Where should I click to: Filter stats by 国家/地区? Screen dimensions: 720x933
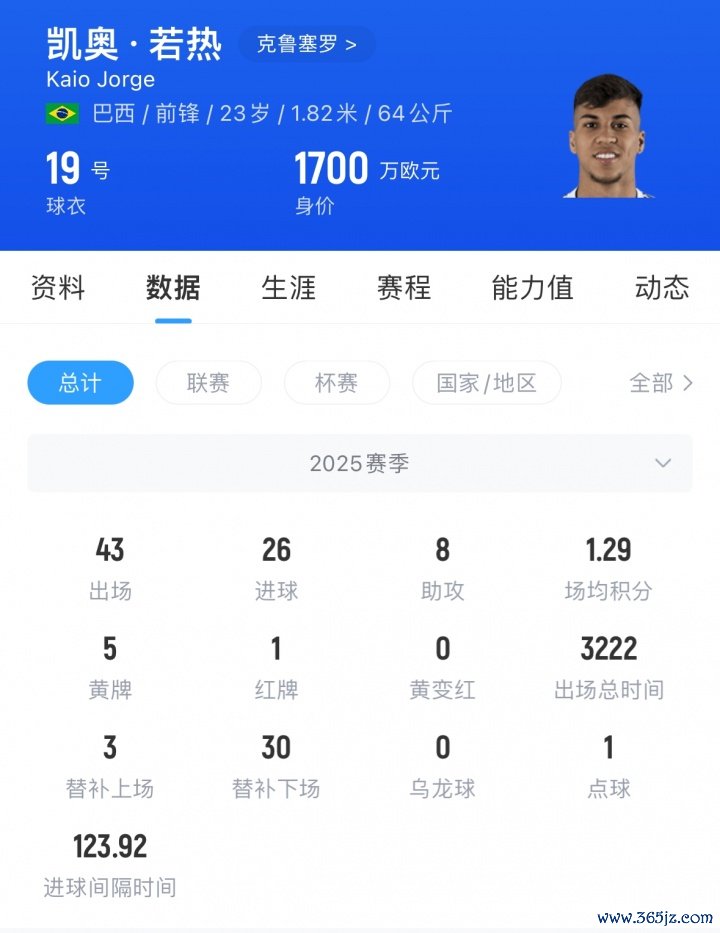tap(486, 382)
